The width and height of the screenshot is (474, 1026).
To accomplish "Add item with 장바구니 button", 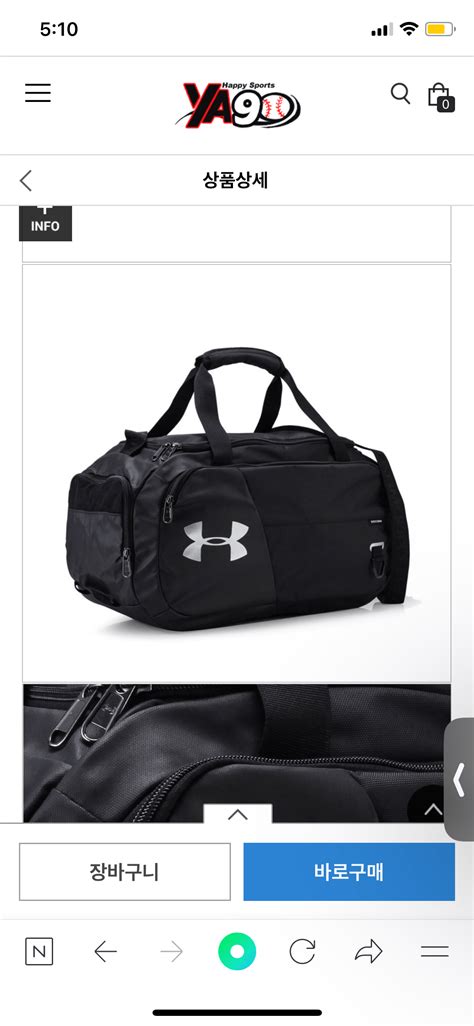I will (x=124, y=872).
